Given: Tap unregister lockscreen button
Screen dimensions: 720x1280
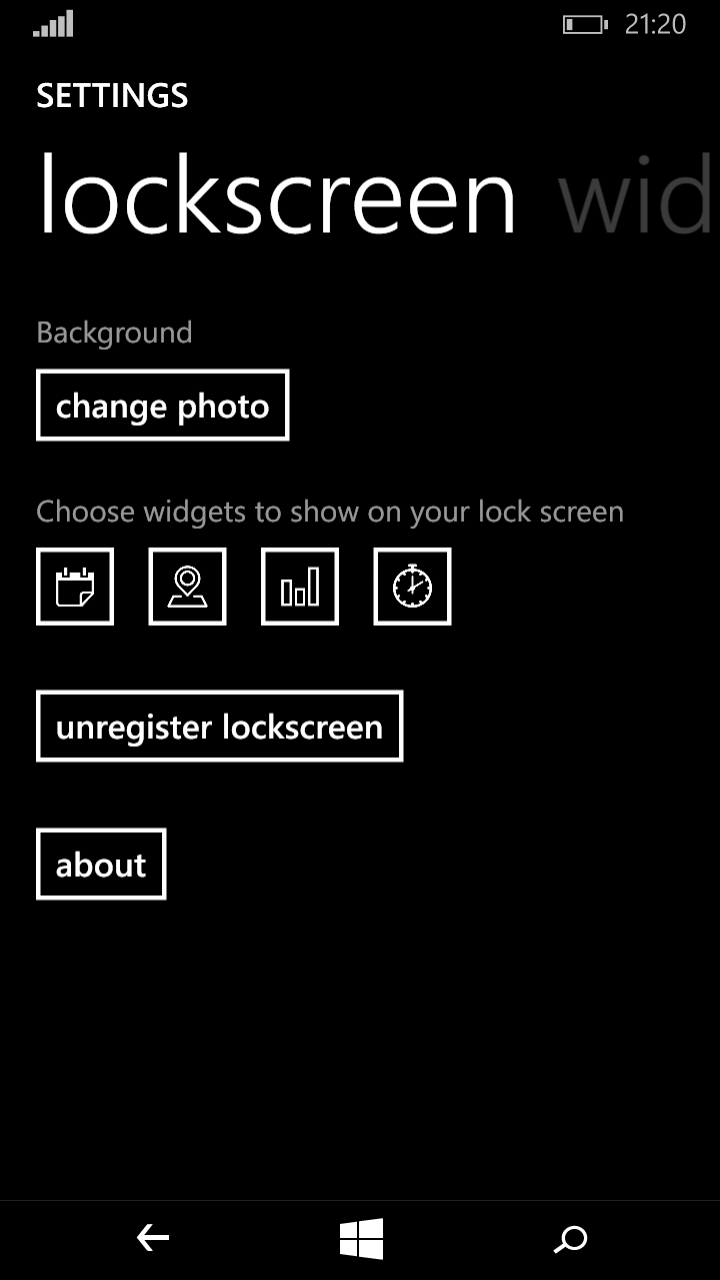Looking at the screenshot, I should (x=219, y=726).
